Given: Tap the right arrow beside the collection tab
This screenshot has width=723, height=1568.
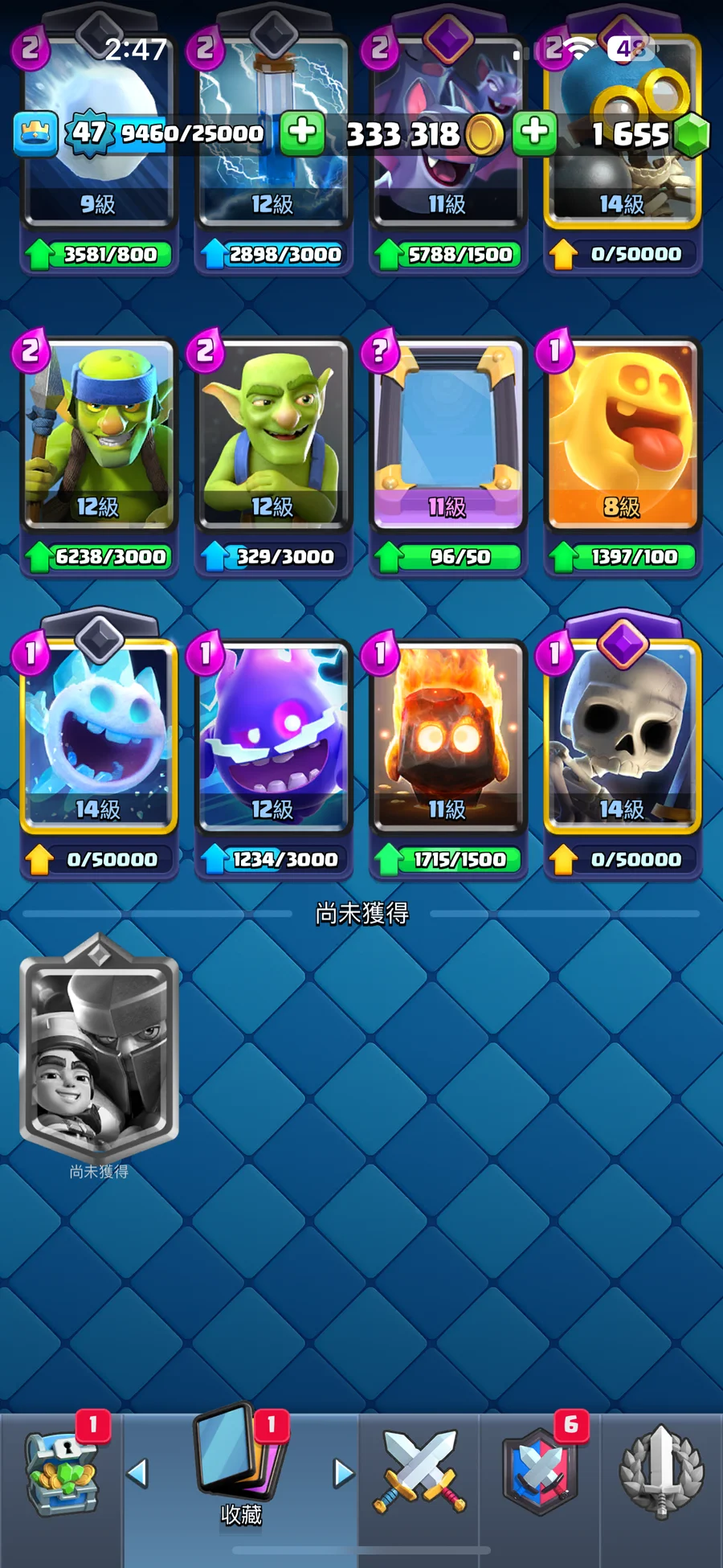Looking at the screenshot, I should [344, 1473].
